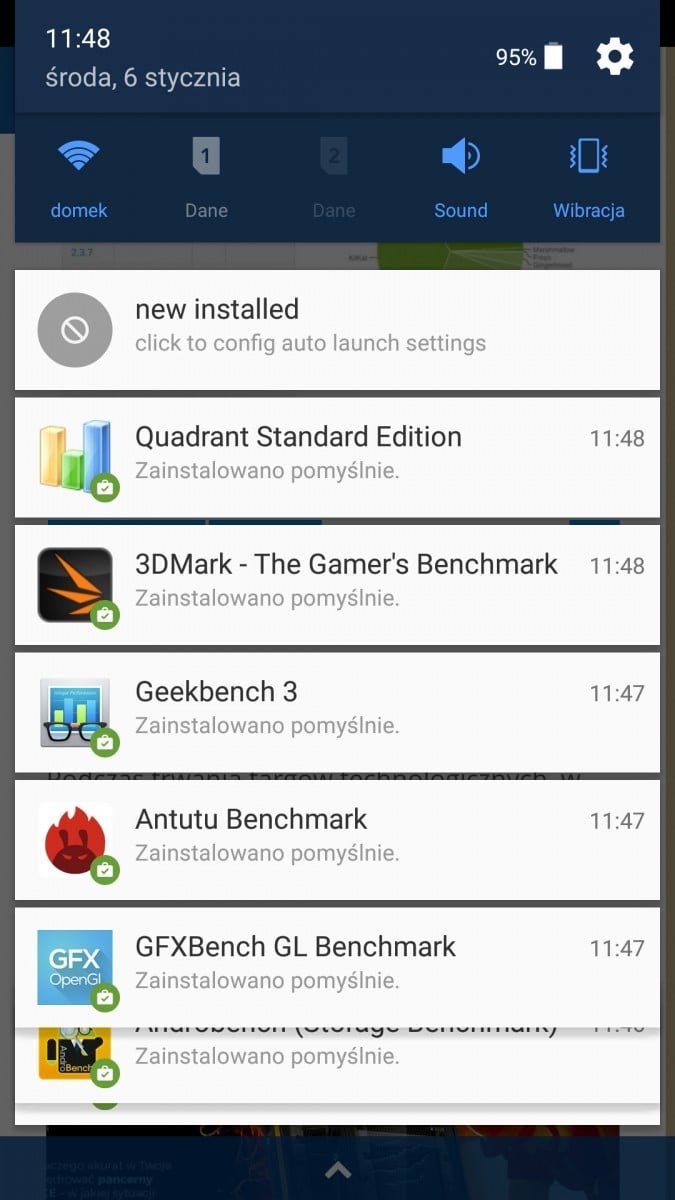Toggle the domek Wi-Fi tile

[79, 178]
